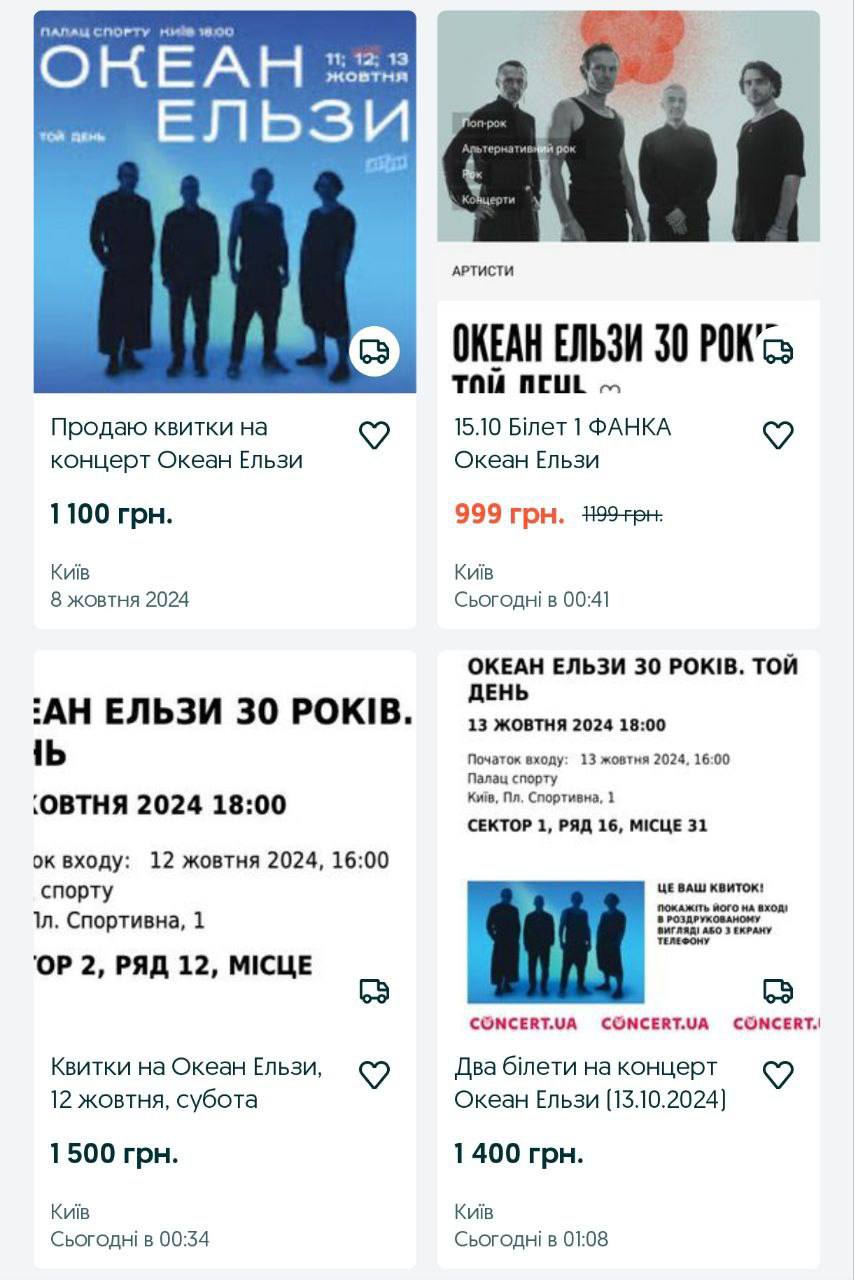The height and width of the screenshot is (1280, 854).
Task: Open listing '15.10 Білет 1 ФАНКА Океан Ельзи'
Action: pyautogui.click(x=562, y=443)
